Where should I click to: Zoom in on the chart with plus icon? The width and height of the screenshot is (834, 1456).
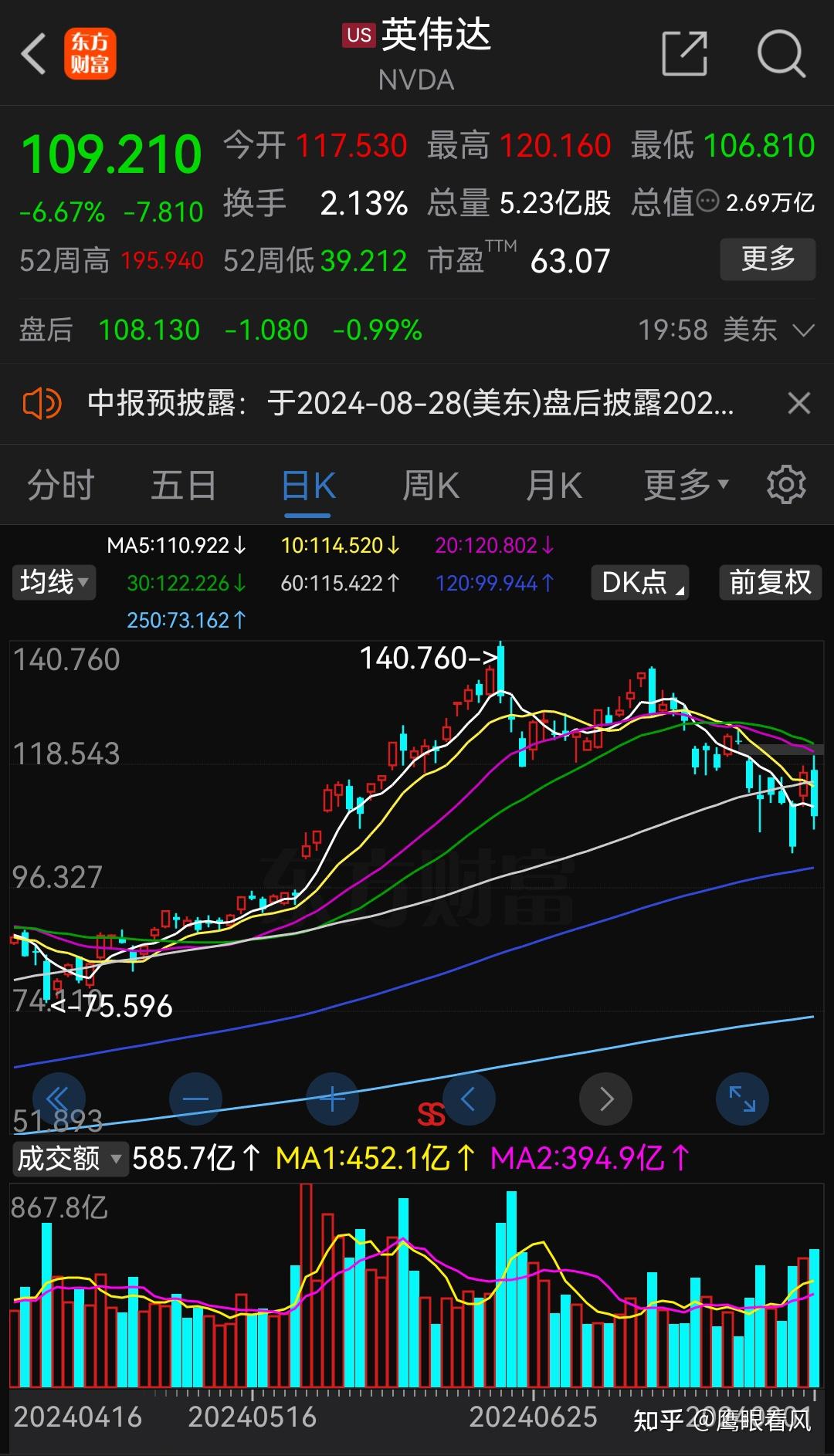point(332,1099)
